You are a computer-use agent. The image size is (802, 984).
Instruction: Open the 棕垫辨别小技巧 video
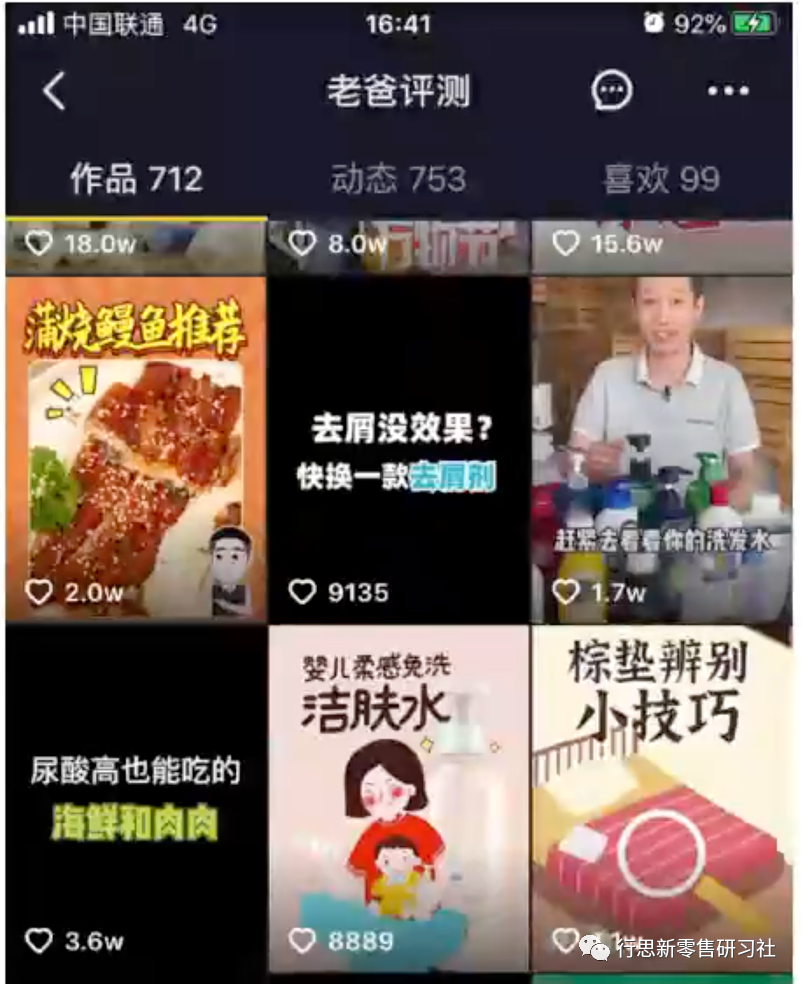tap(661, 798)
